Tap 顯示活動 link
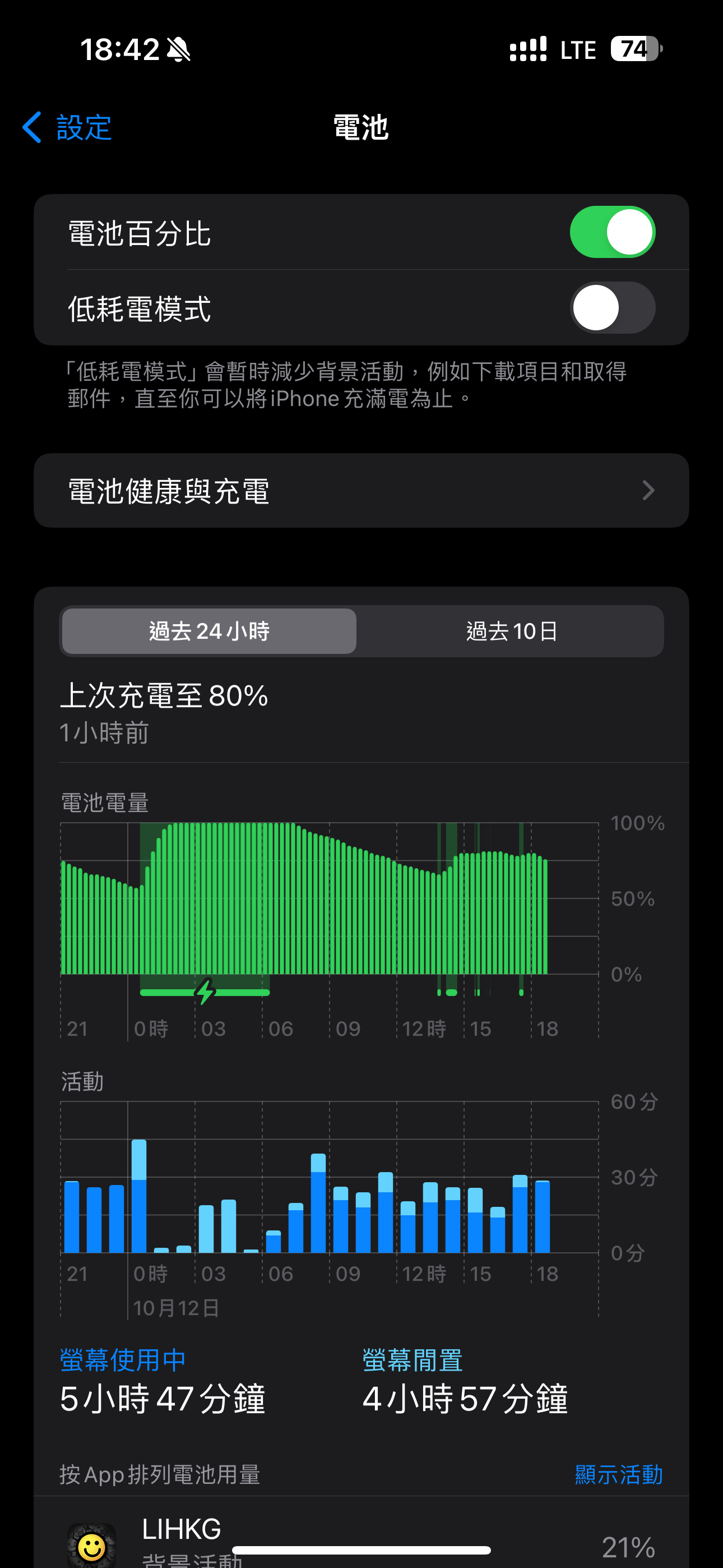This screenshot has height=1568, width=723. coord(619,1474)
